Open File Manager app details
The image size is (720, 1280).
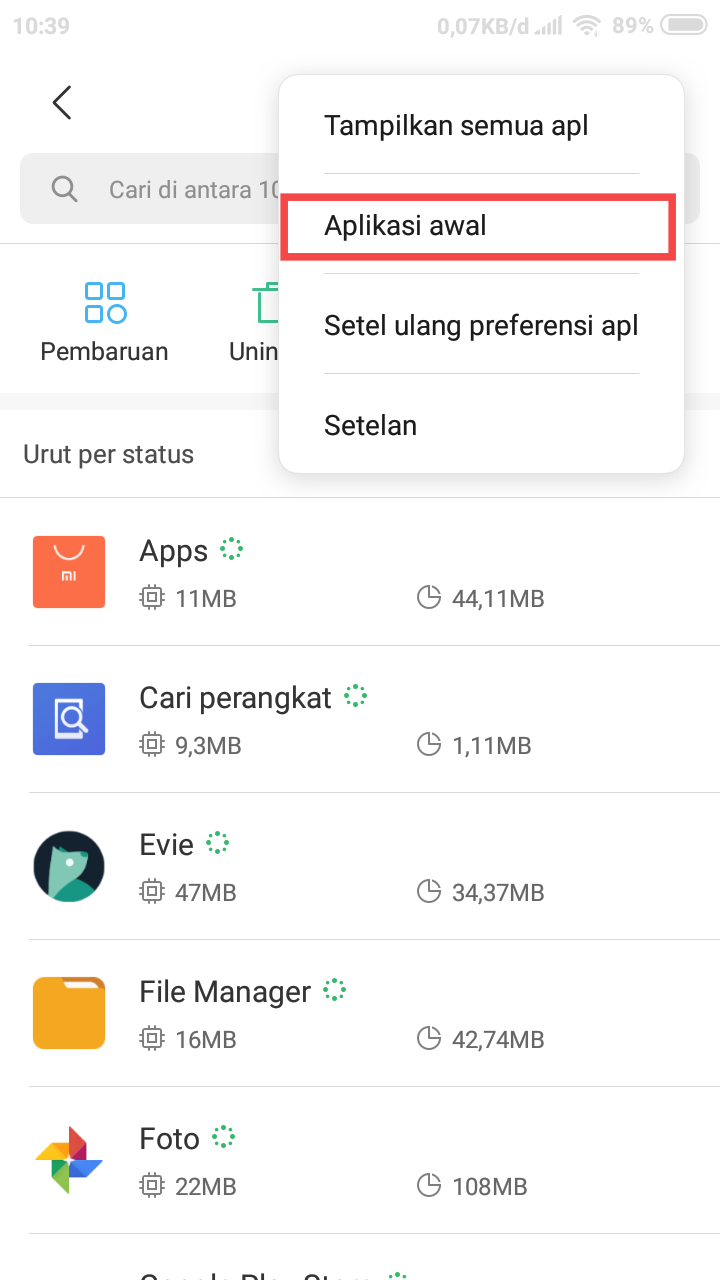pyautogui.click(x=360, y=1013)
